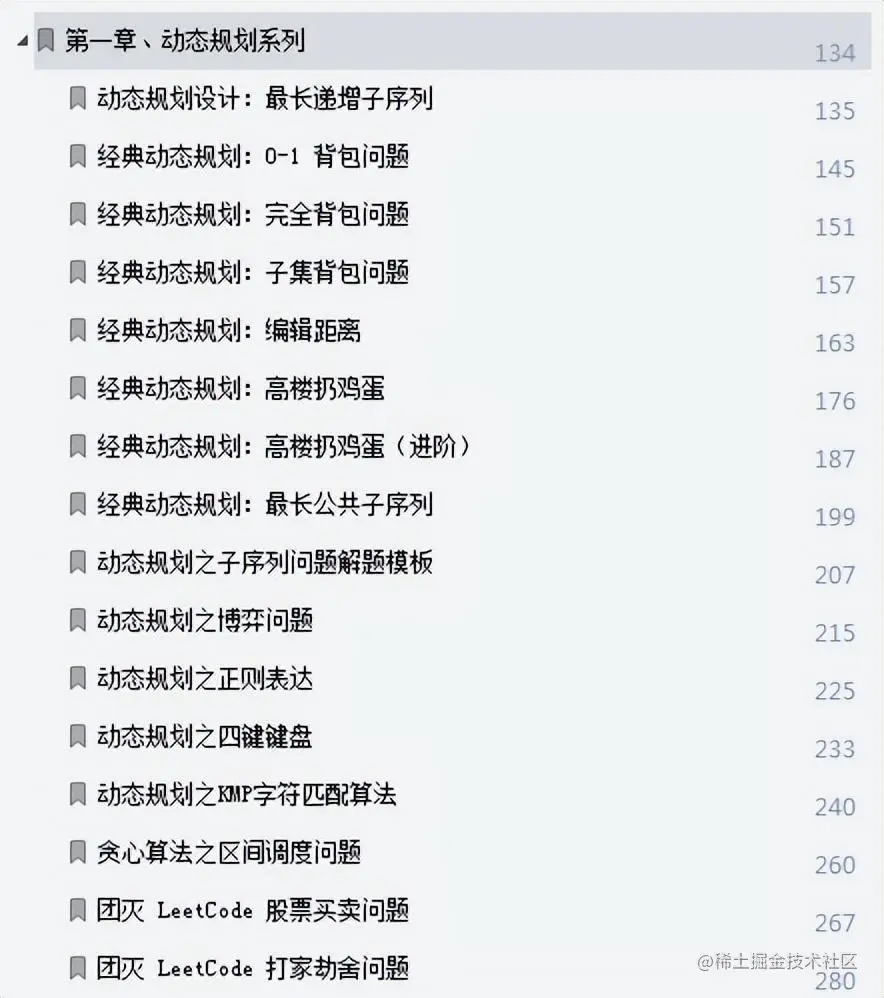Jump to 贪心算法之区间调度问题 bookmark
This screenshot has width=884, height=998.
[x=228, y=853]
